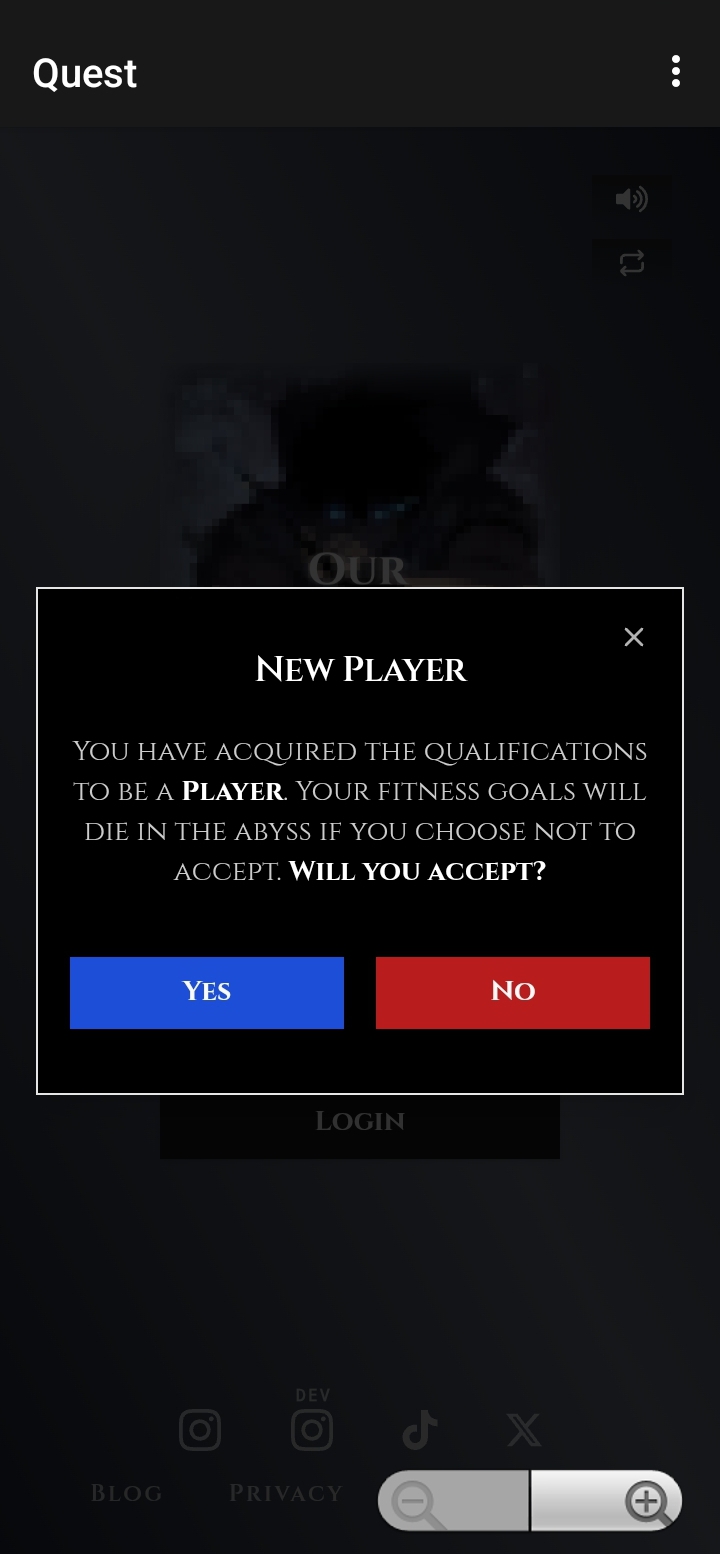Tap the zoom in magnifier

(x=646, y=1502)
